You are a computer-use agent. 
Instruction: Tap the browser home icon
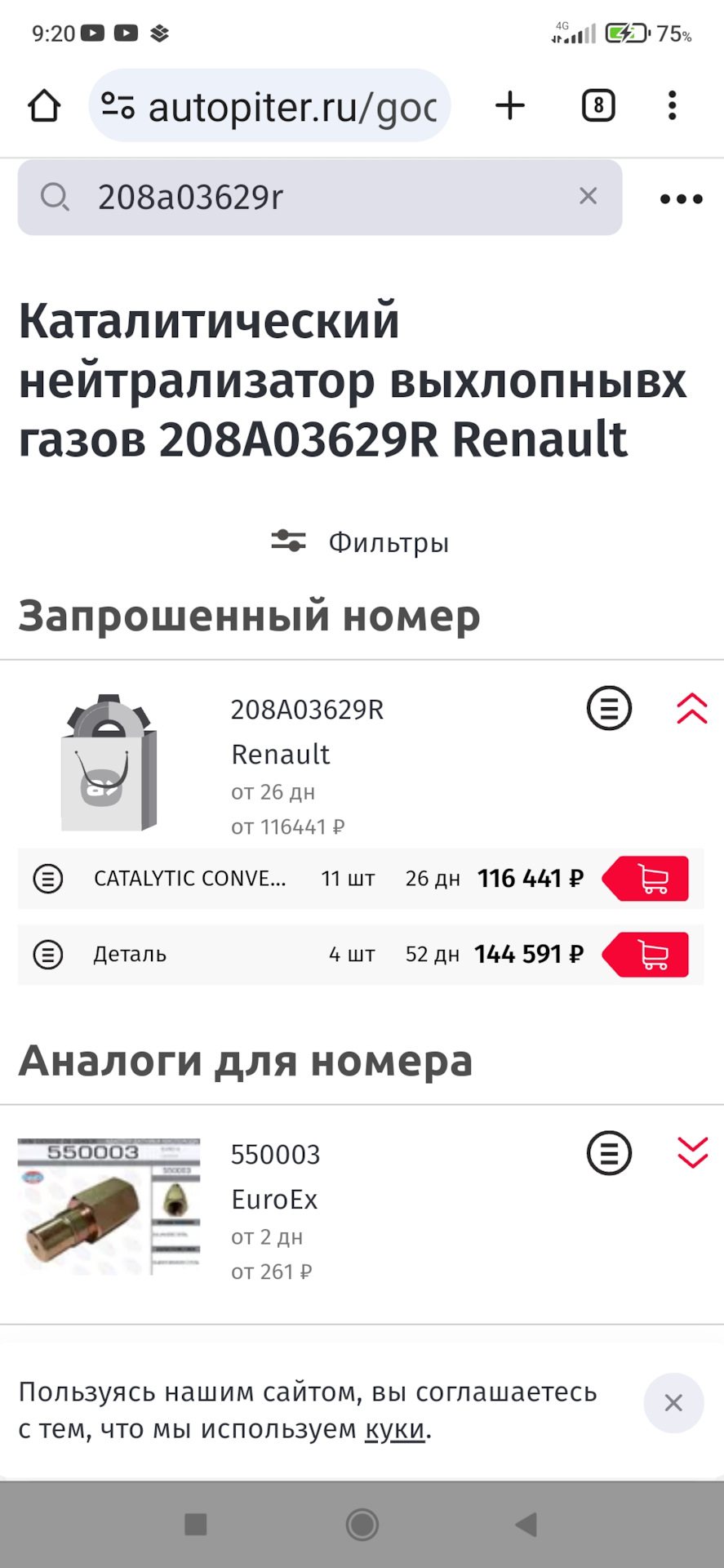44,106
